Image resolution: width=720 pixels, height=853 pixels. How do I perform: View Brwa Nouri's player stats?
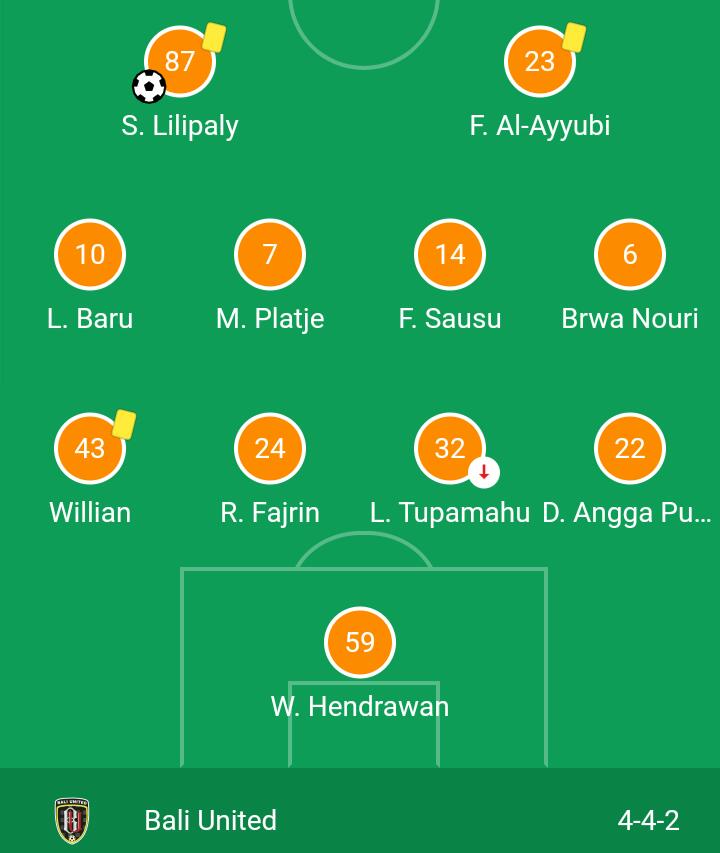(x=630, y=255)
